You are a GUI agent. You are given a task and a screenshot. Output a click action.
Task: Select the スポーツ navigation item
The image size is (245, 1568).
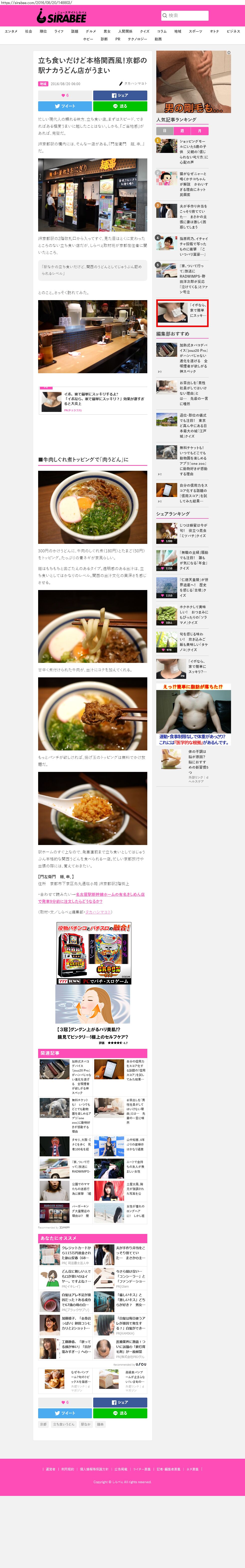click(x=195, y=31)
